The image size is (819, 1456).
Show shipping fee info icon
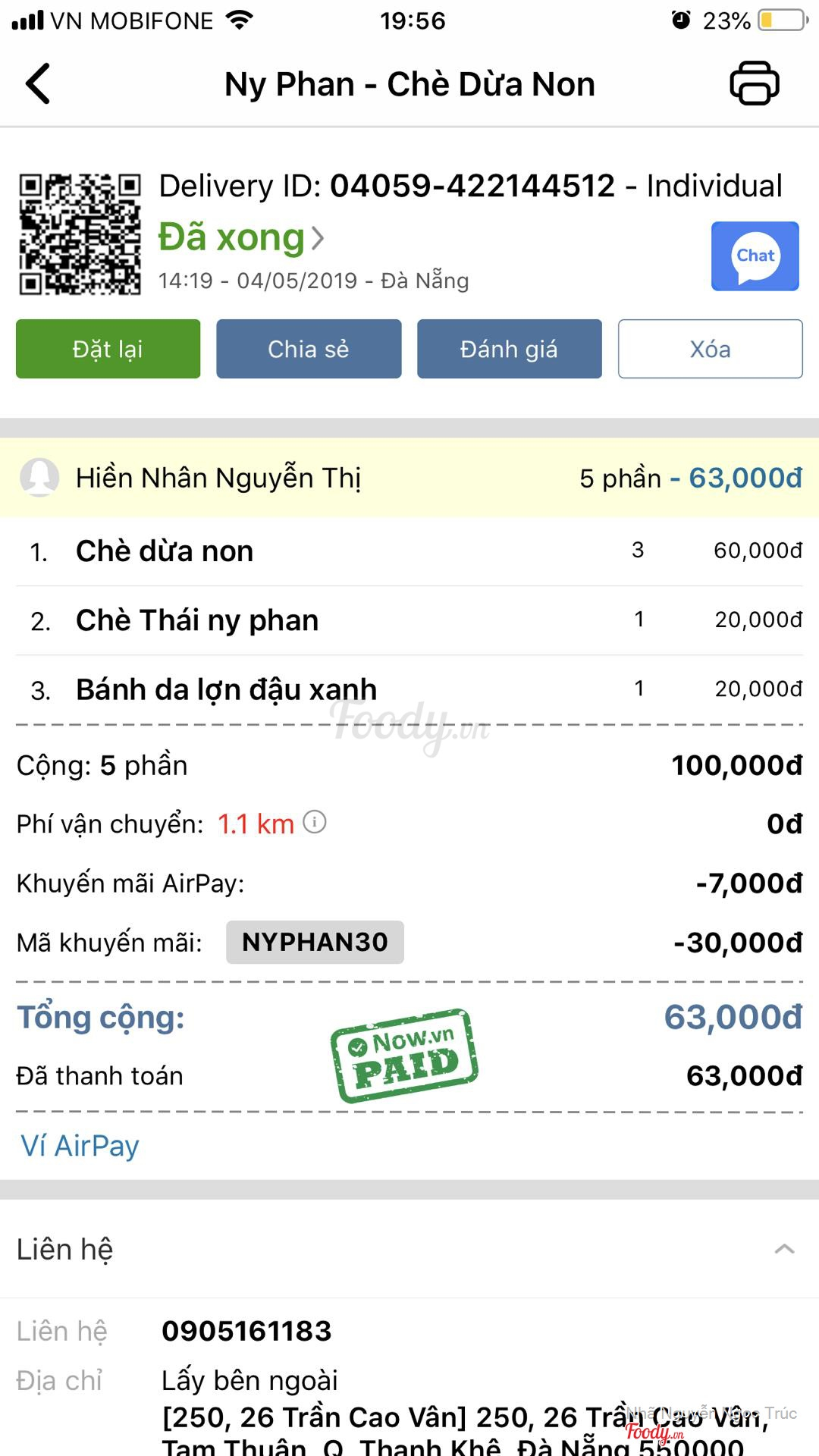coord(315,822)
